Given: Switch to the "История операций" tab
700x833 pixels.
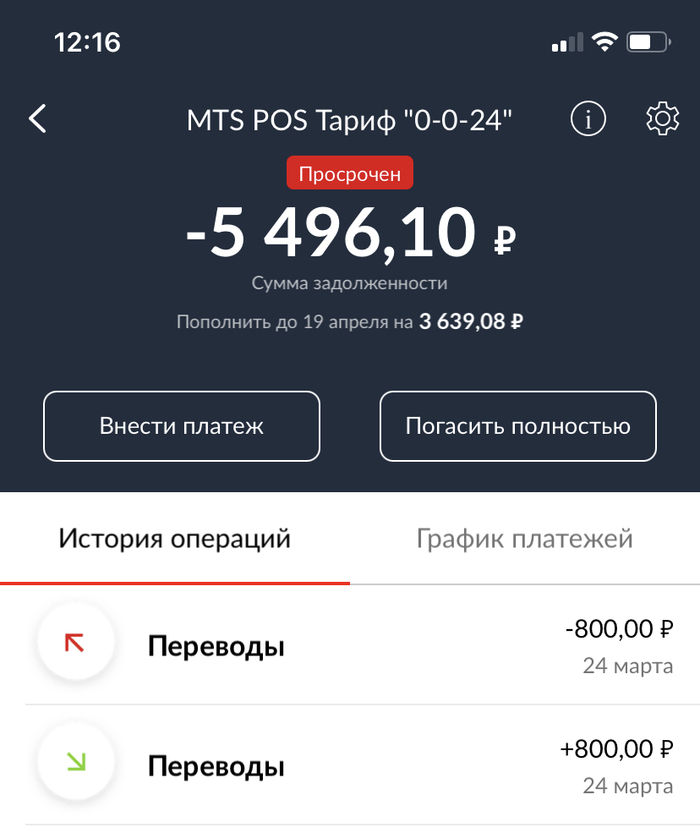Looking at the screenshot, I should tap(175, 539).
